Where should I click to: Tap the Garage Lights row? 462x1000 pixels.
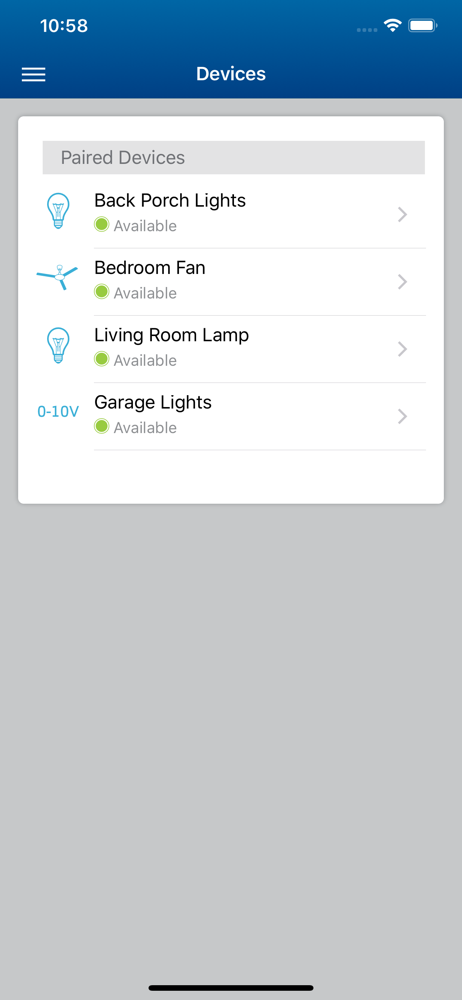(230, 416)
